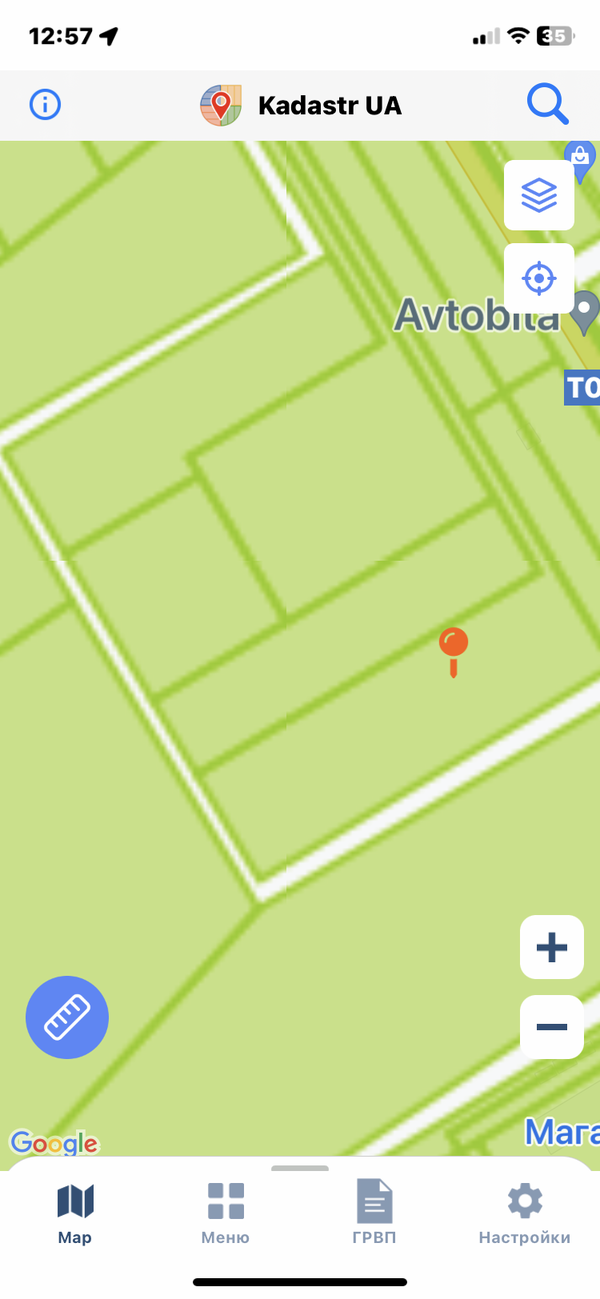Tap the orange pin marker
Screen dimensions: 600x1299
453,645
